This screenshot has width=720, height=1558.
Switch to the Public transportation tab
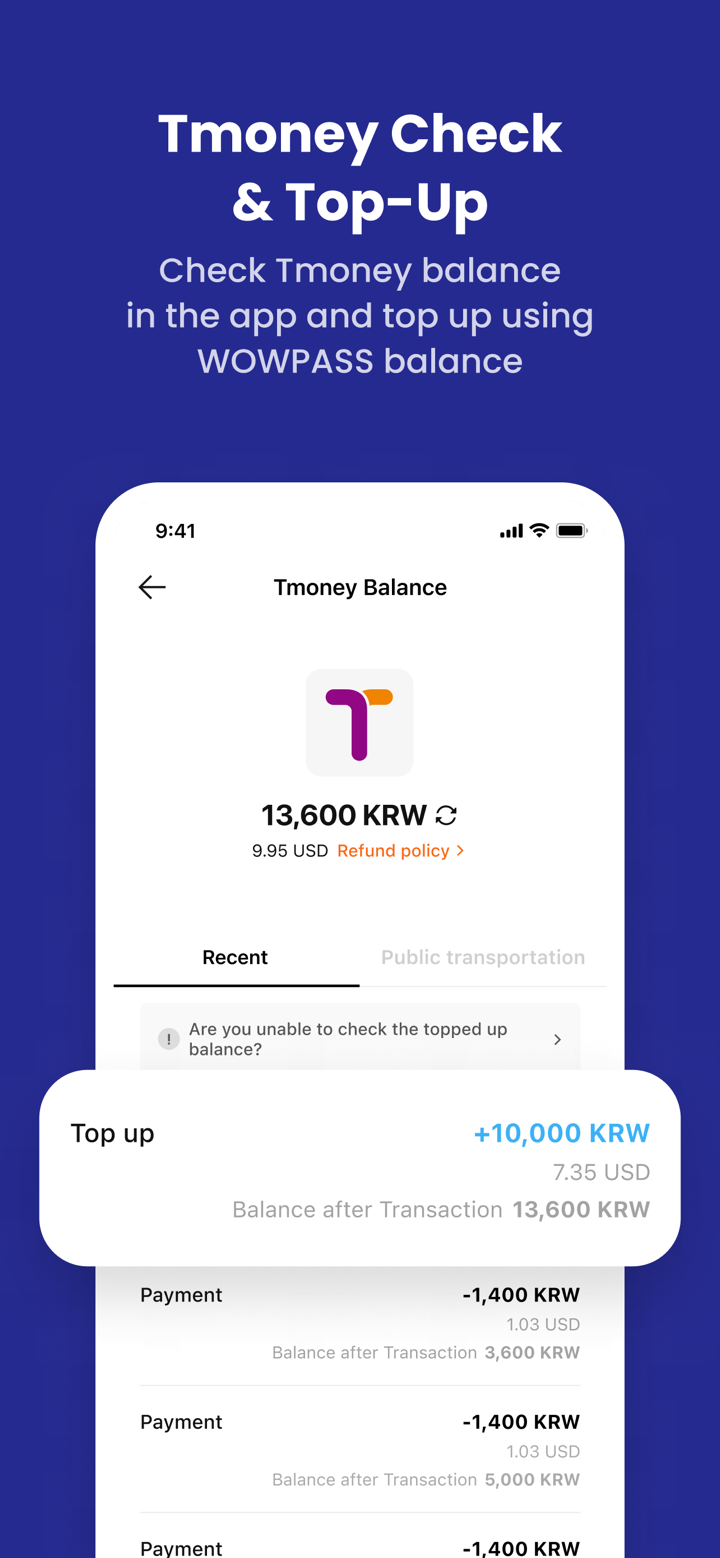483,957
